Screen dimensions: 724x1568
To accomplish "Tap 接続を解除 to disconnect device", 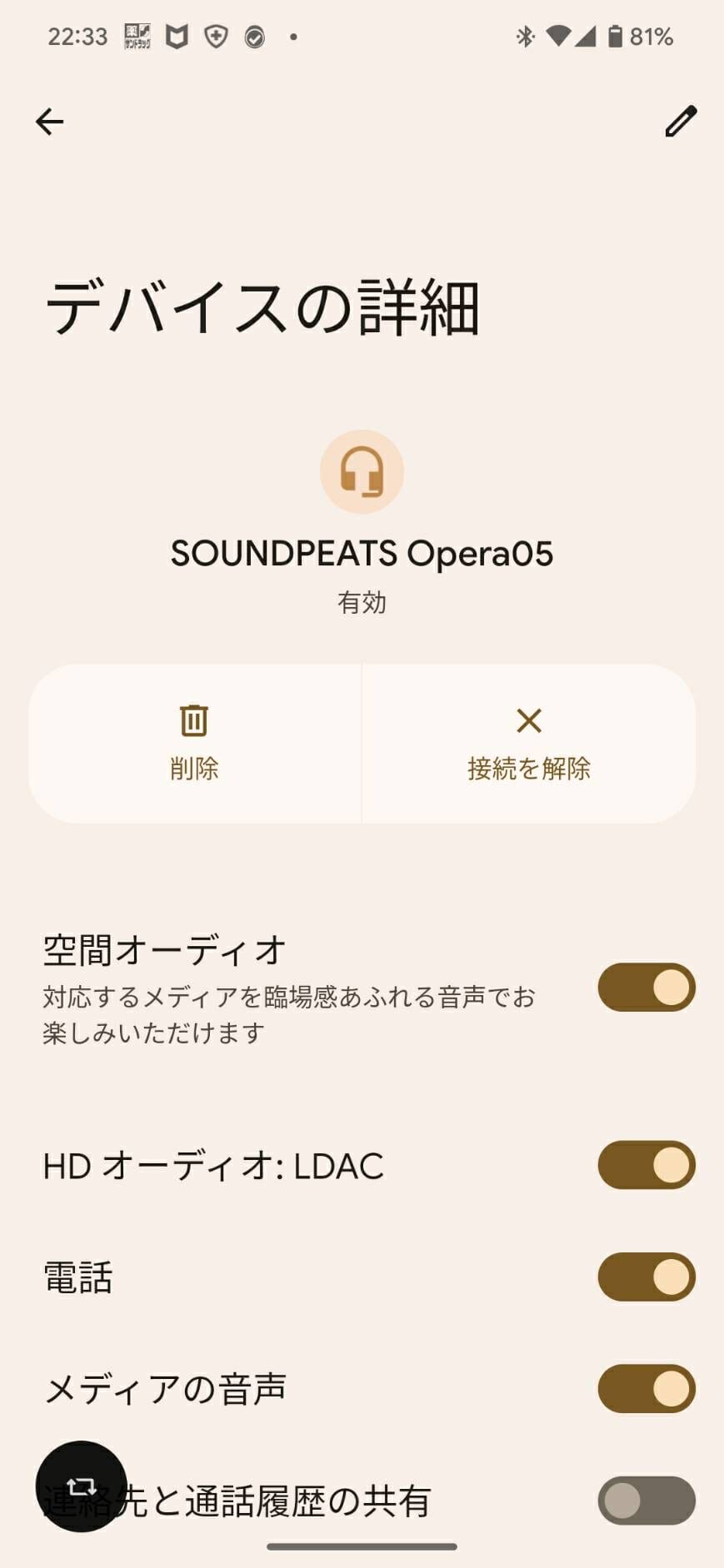I will (529, 743).
